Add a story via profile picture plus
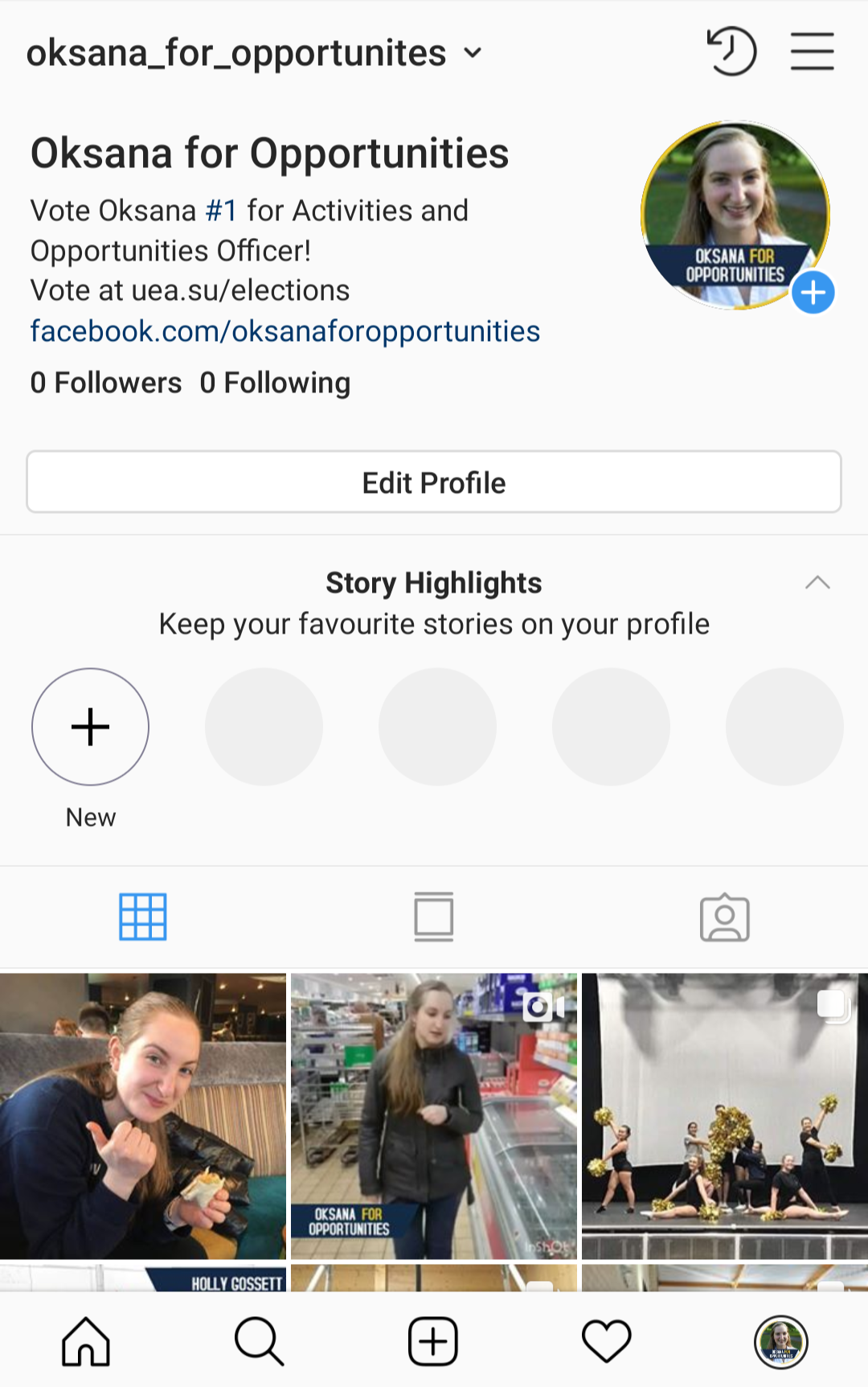This screenshot has height=1387, width=868. [x=813, y=293]
